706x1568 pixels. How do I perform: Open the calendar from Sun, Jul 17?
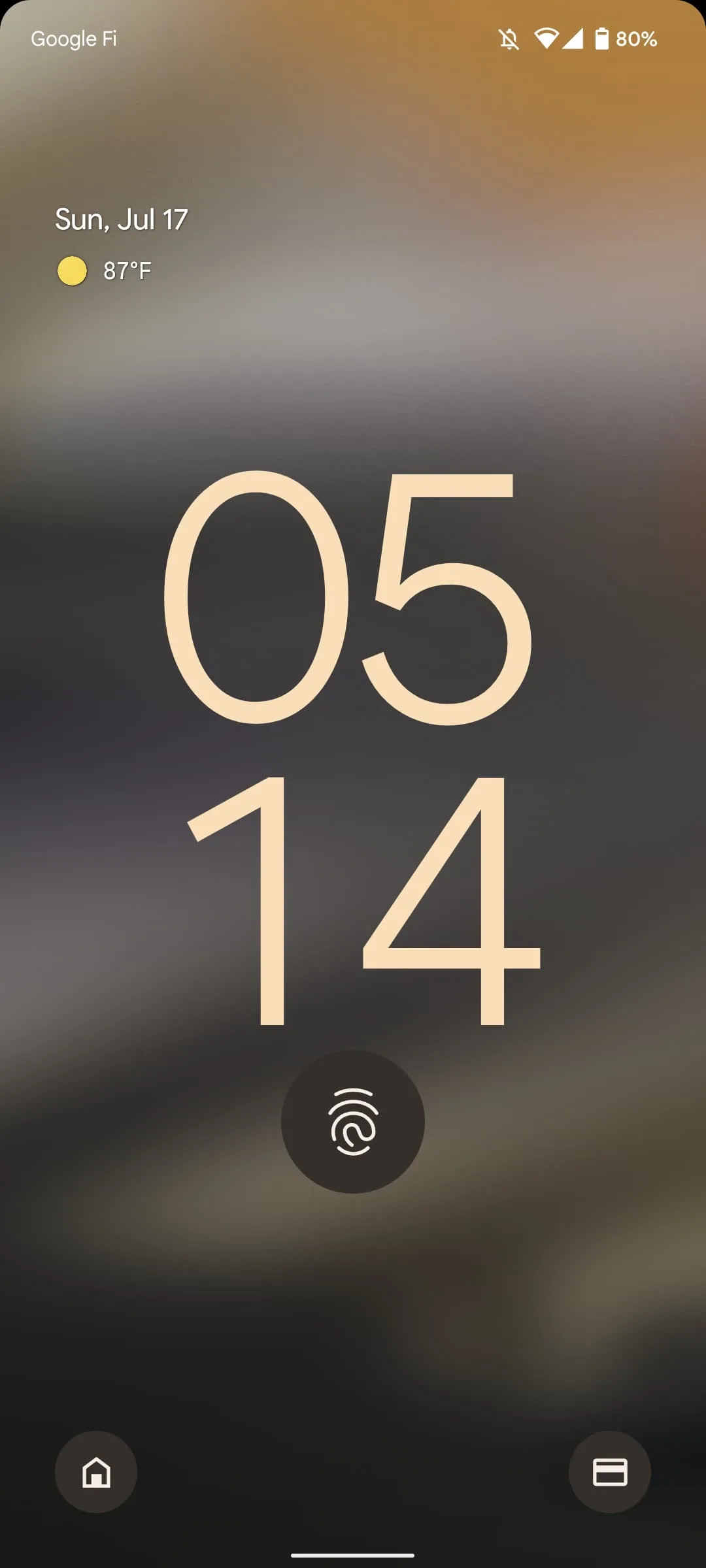(x=122, y=220)
